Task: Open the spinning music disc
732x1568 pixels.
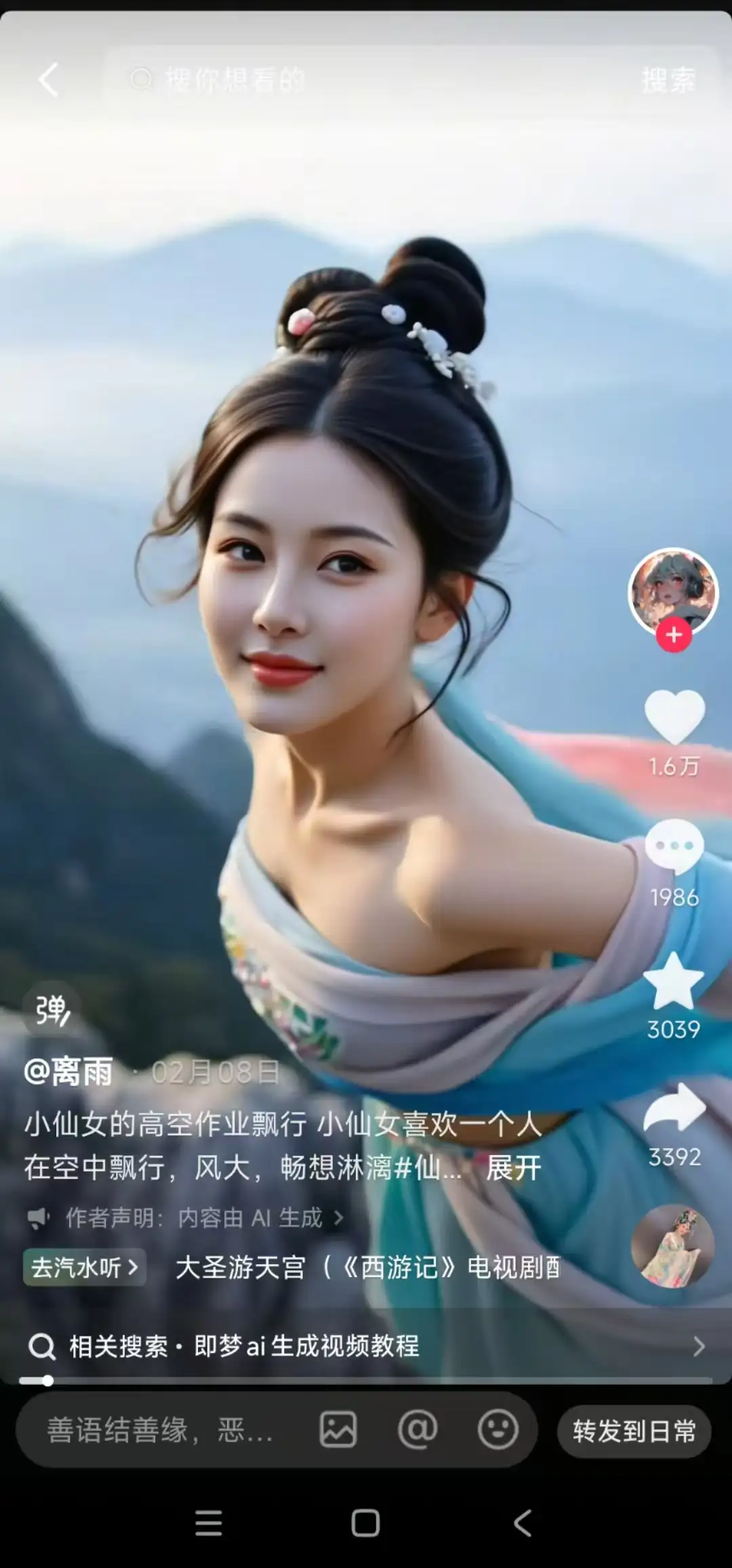Action: [x=672, y=1245]
